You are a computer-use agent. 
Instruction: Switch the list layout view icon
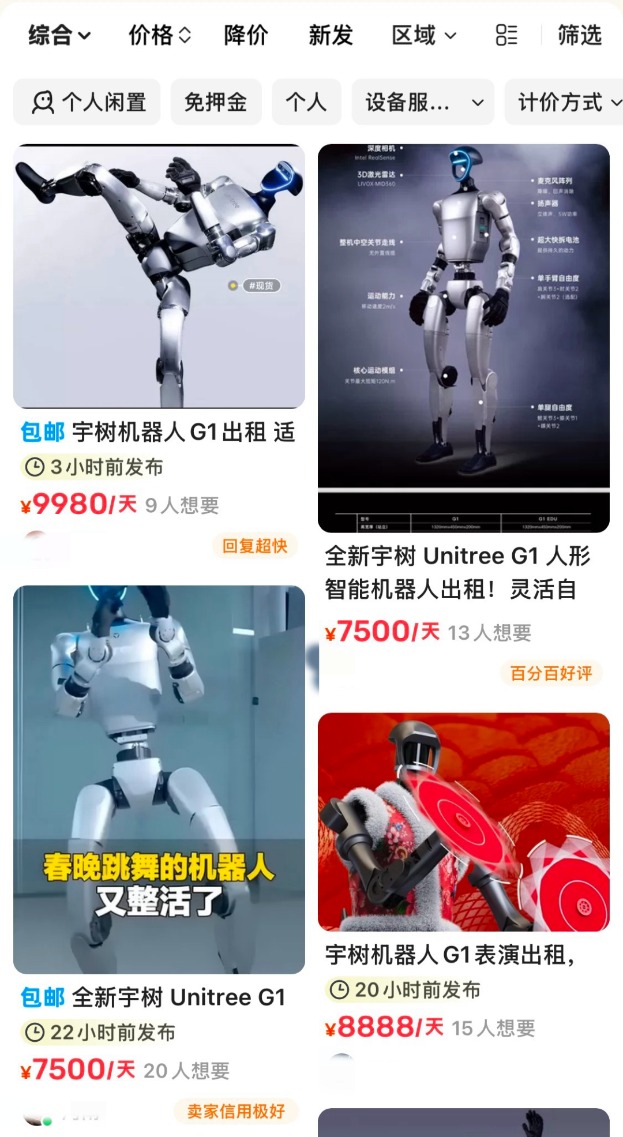click(507, 36)
